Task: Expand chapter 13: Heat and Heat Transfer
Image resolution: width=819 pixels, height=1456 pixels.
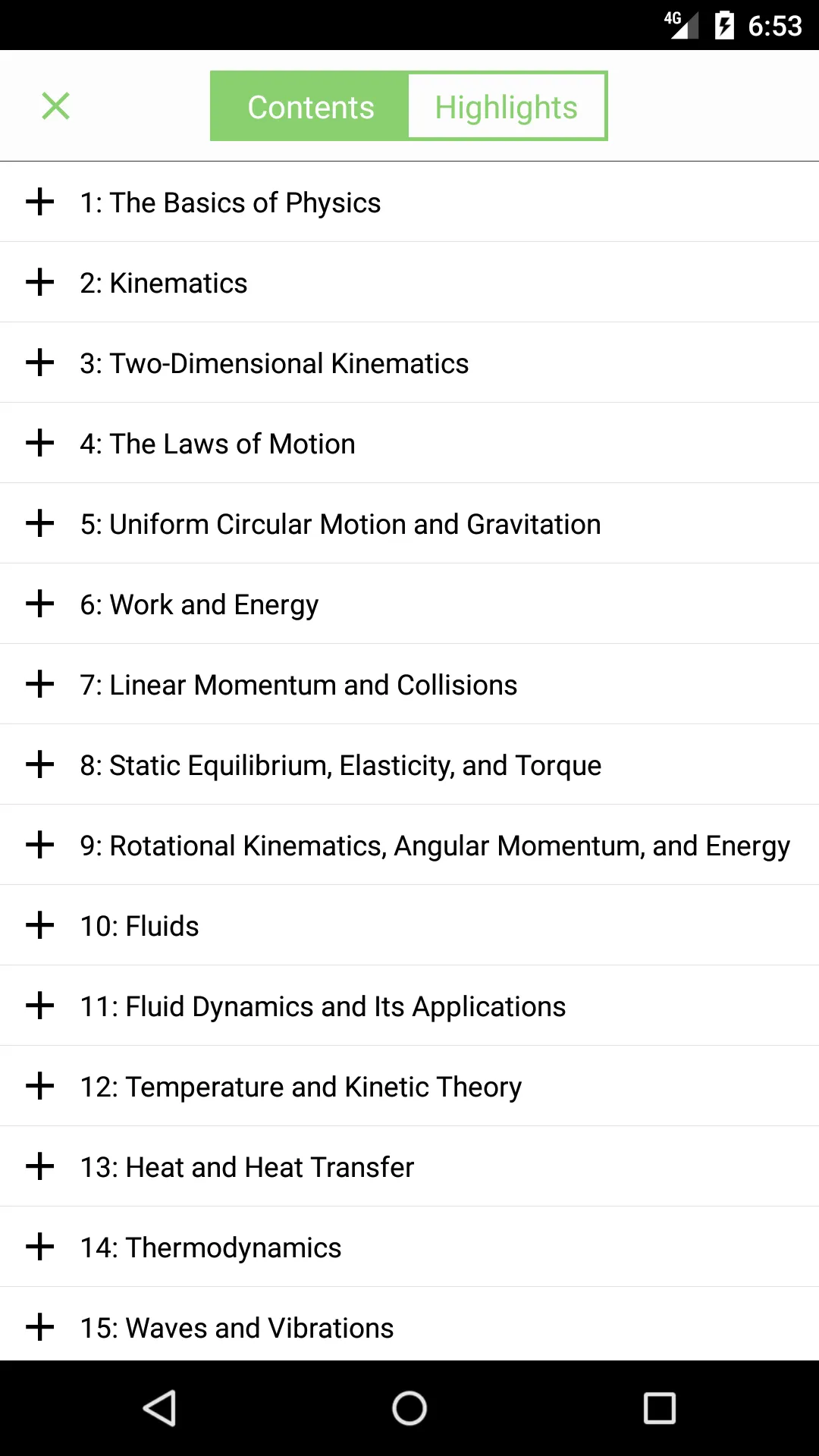Action: tap(39, 1167)
